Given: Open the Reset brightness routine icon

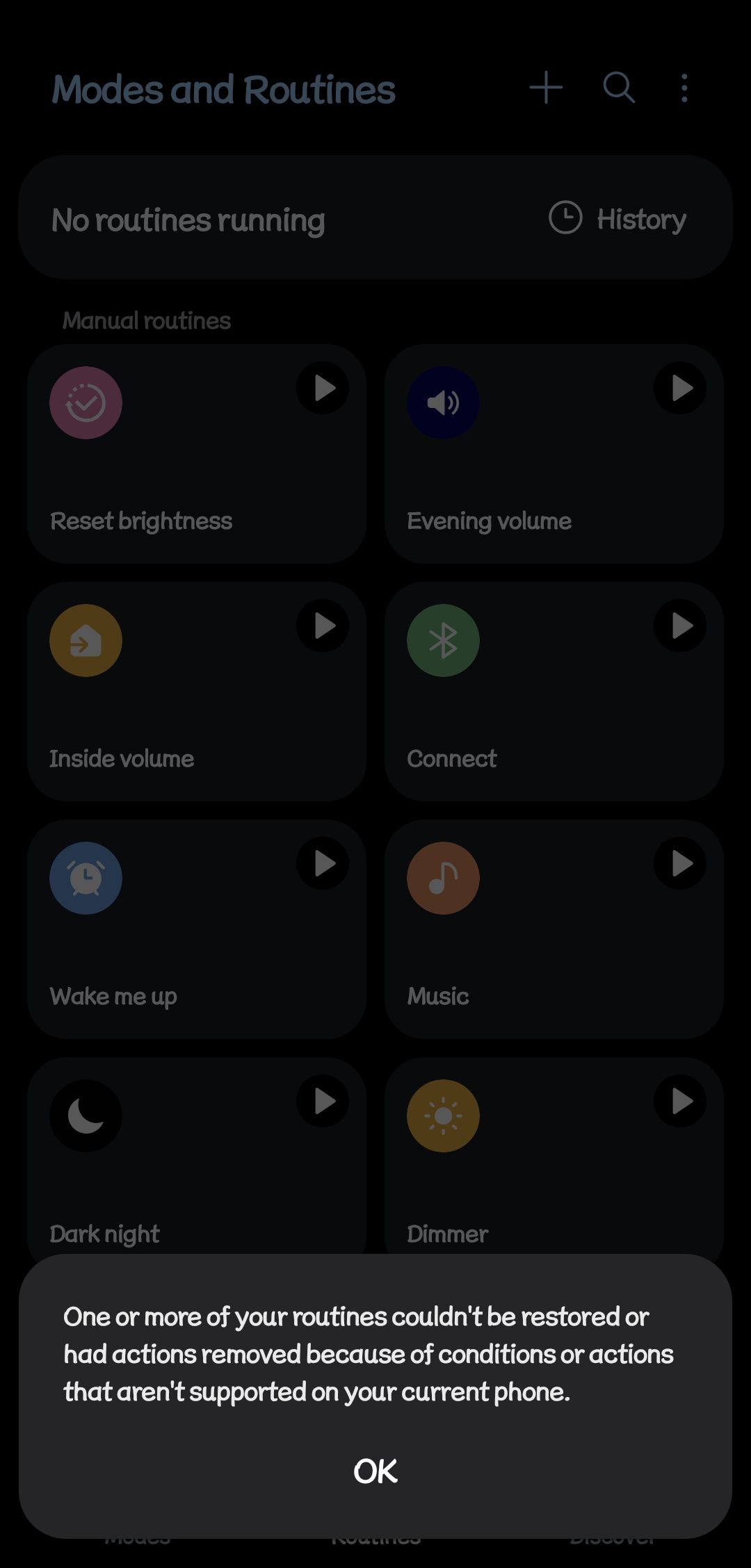Looking at the screenshot, I should coord(86,402).
